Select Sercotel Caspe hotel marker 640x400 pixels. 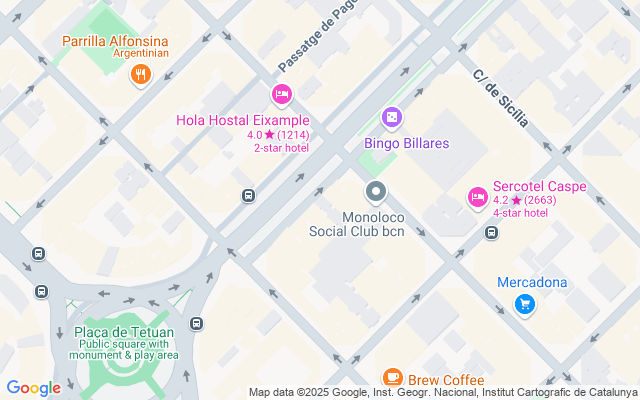[x=477, y=199]
